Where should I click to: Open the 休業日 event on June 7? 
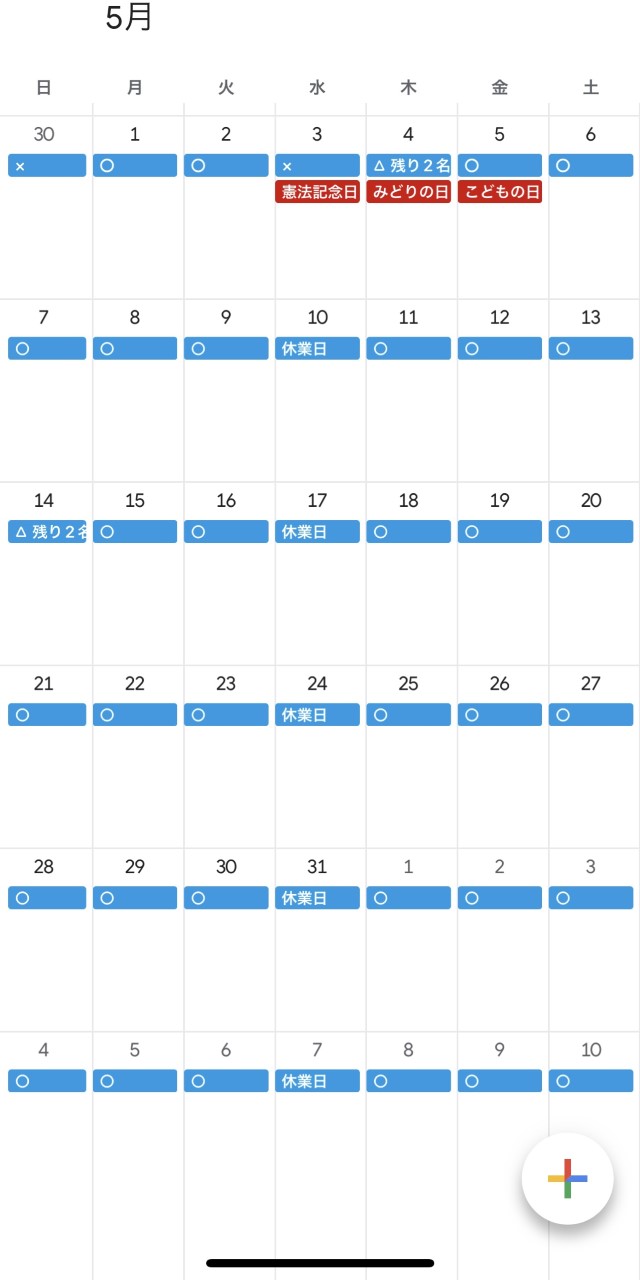coord(317,1081)
